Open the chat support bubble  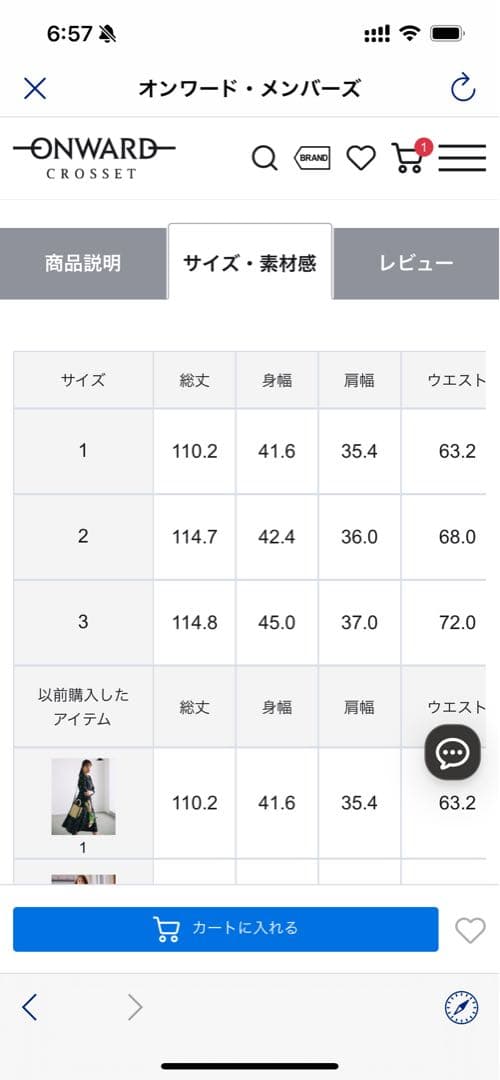pyautogui.click(x=452, y=752)
